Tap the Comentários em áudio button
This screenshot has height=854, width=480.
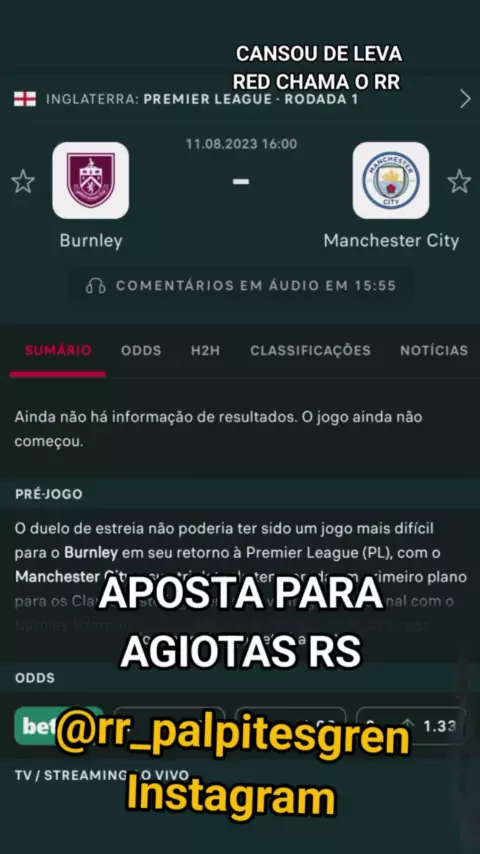tap(241, 286)
